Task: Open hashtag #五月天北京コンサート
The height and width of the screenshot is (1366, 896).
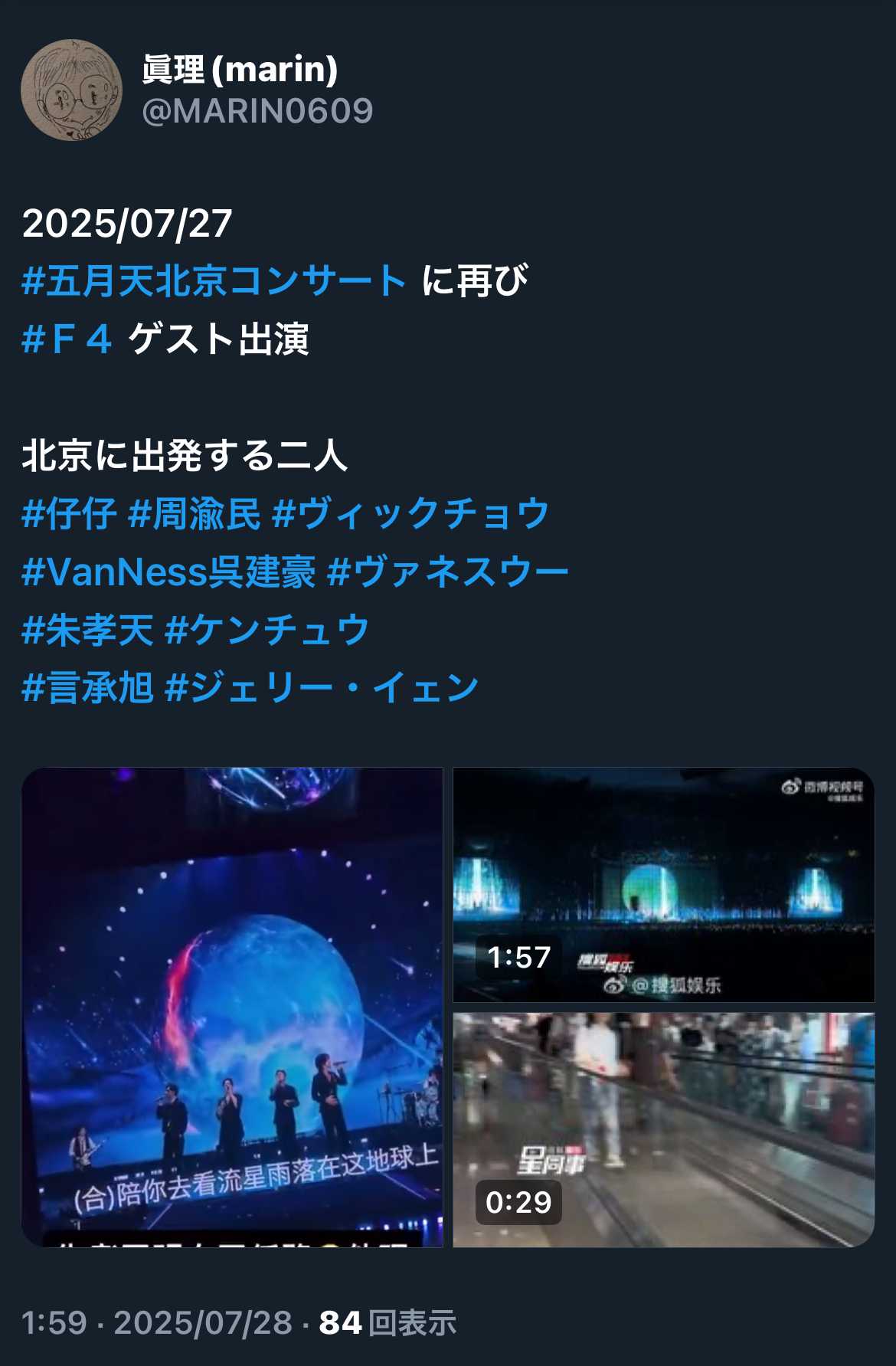Action: click(214, 280)
